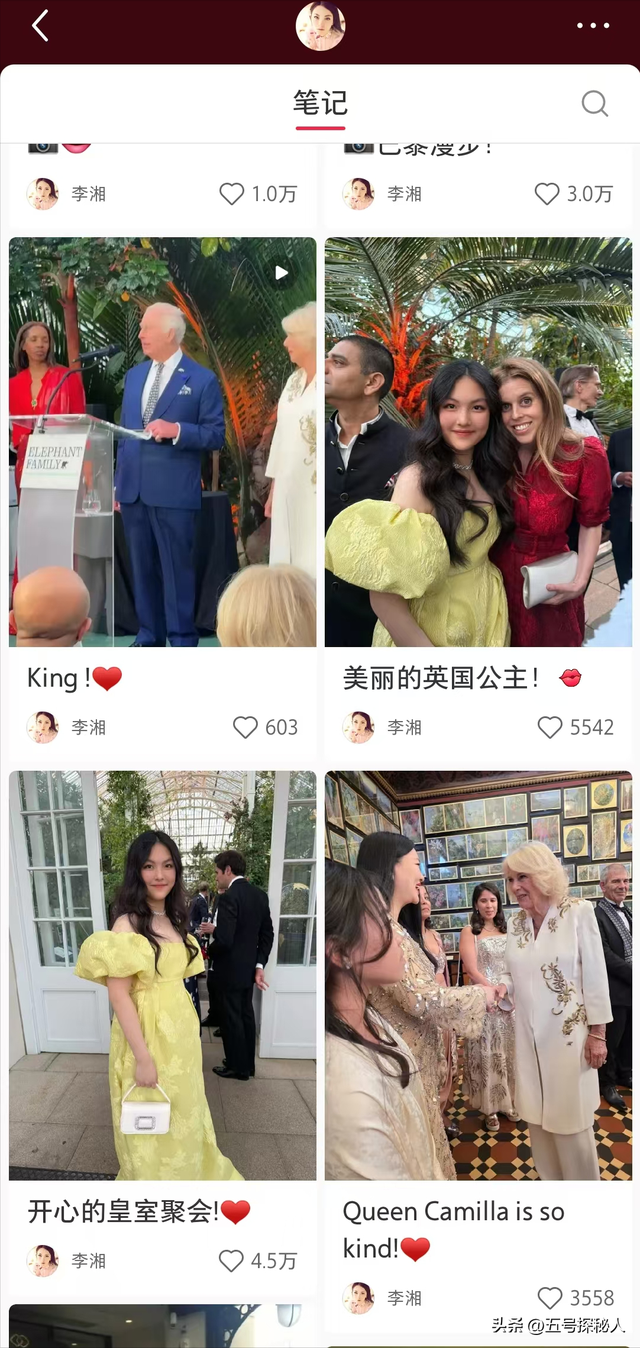Like the "King !" note with 603 likes
The width and height of the screenshot is (640, 1348).
click(x=246, y=727)
